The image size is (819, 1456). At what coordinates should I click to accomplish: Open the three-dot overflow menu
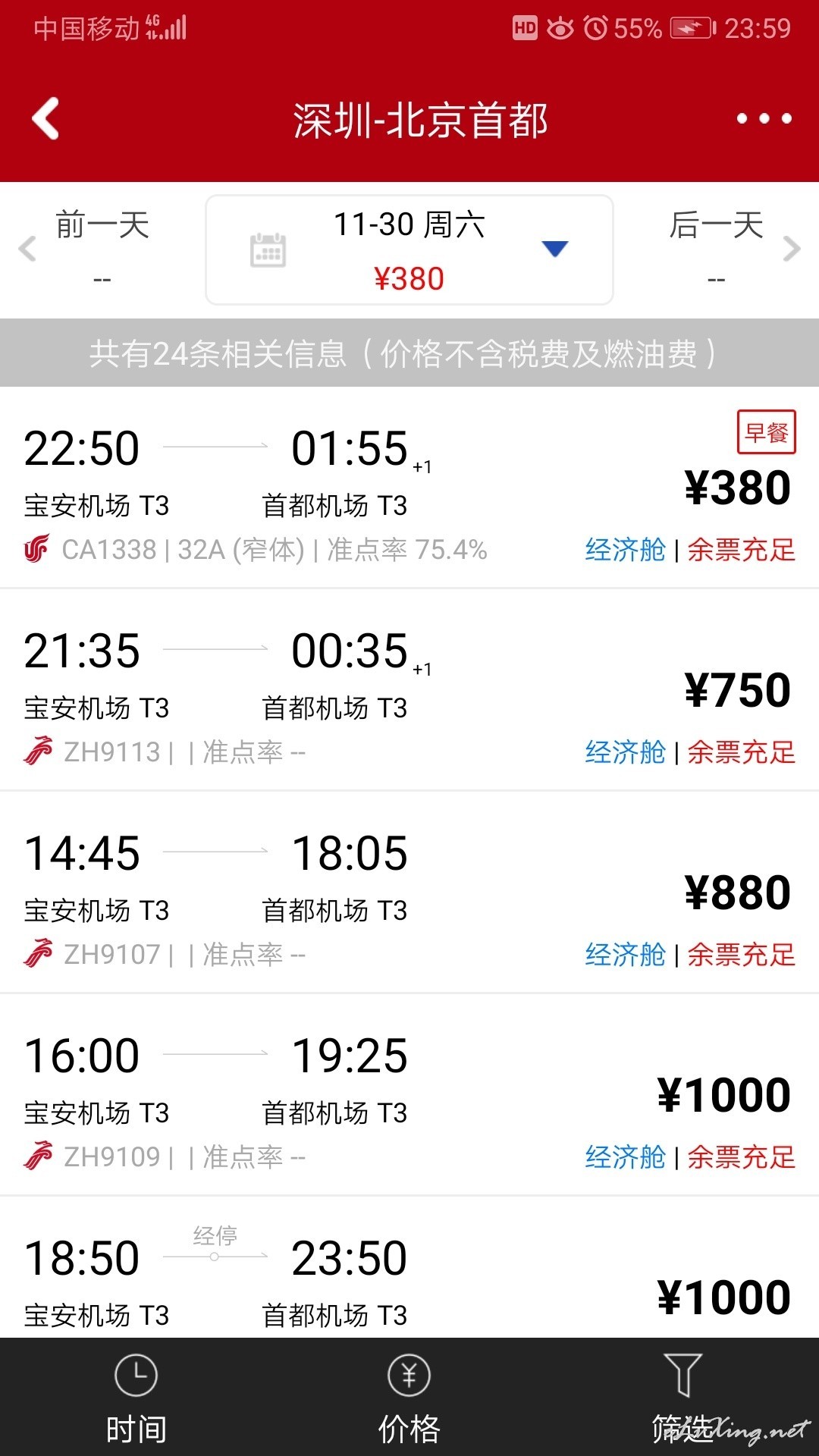(x=764, y=118)
